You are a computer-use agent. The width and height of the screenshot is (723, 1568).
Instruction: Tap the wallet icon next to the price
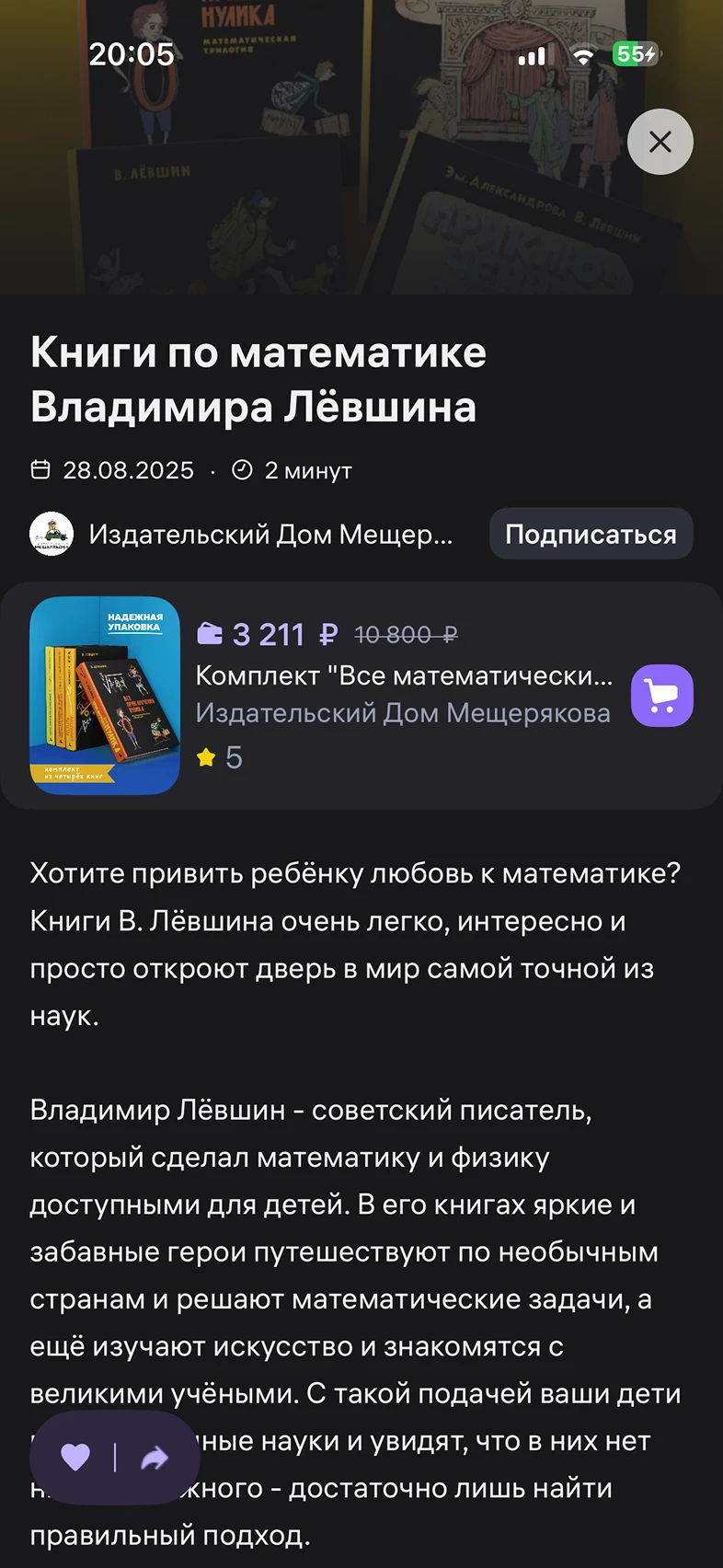click(x=212, y=633)
